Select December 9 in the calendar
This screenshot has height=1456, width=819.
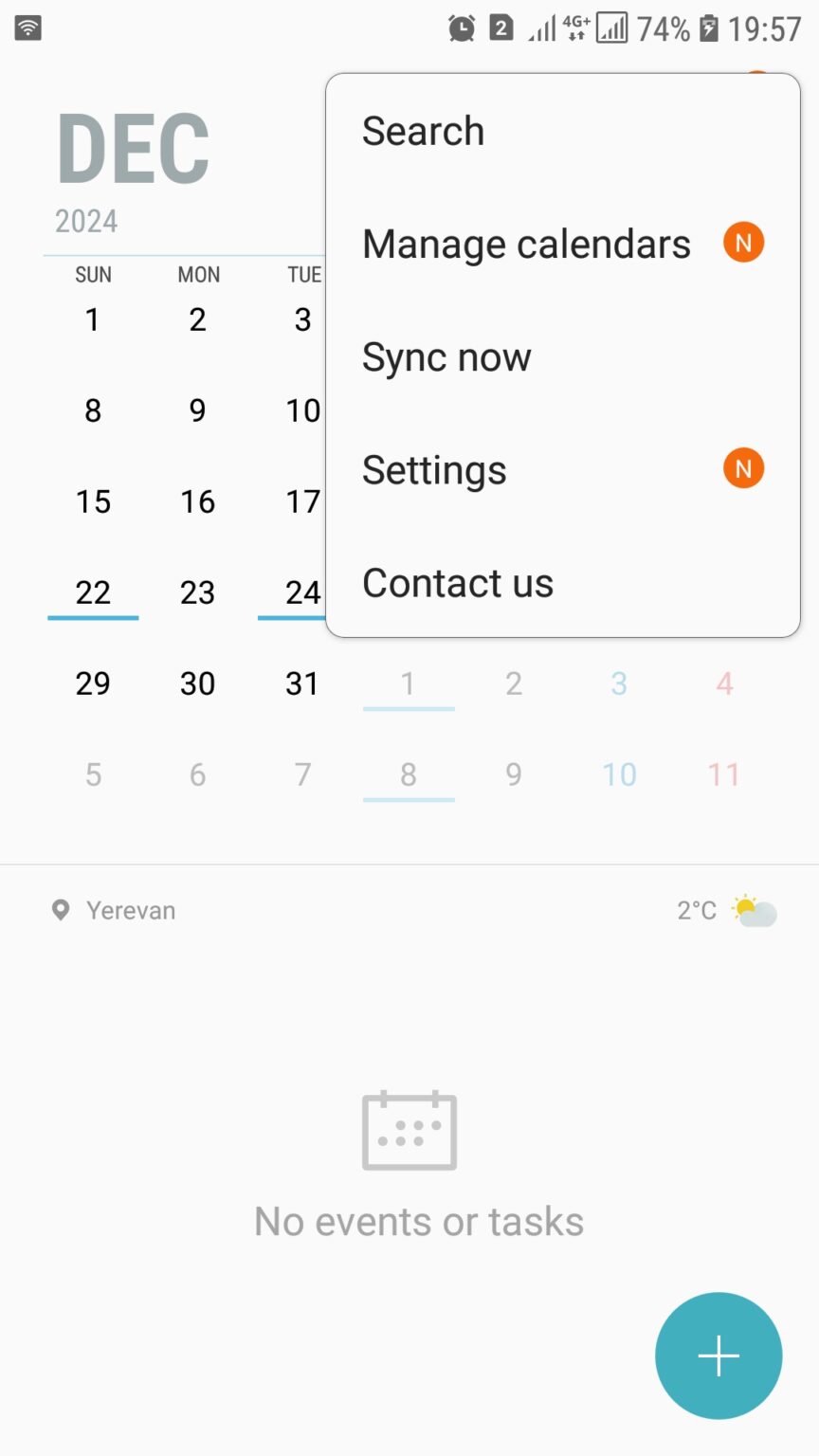[x=197, y=410]
